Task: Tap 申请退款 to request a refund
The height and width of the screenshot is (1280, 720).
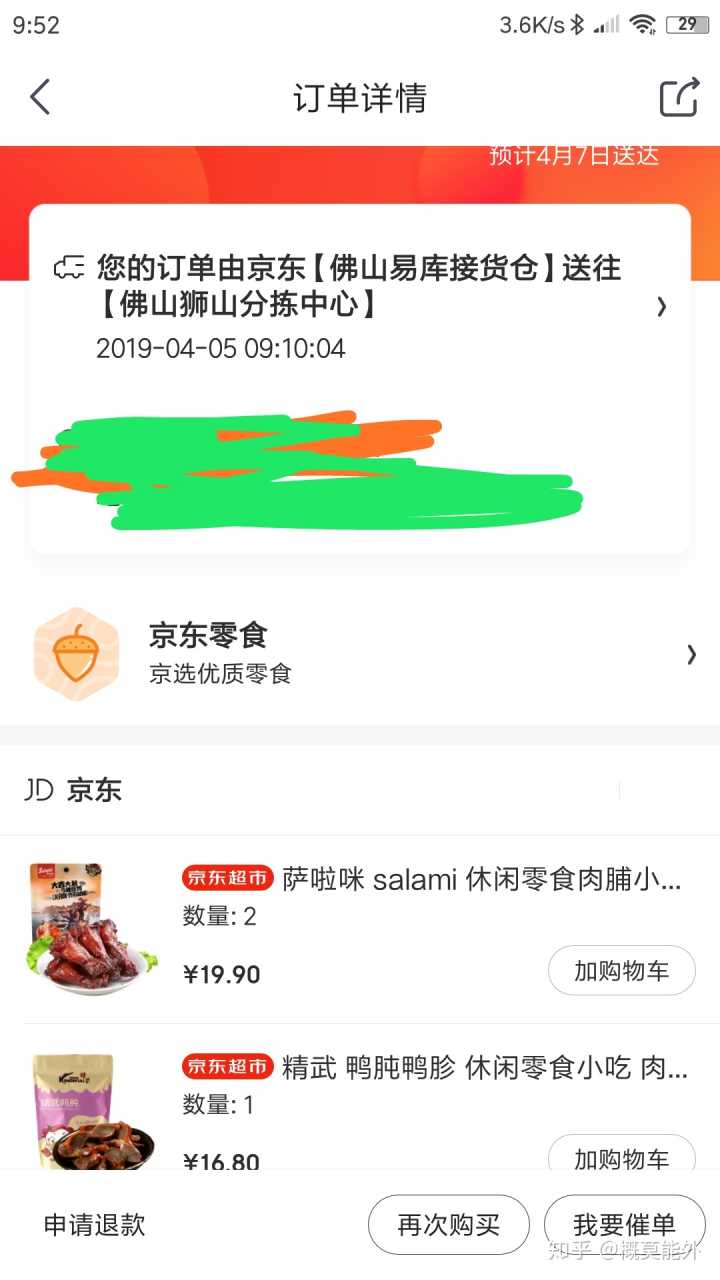Action: 95,1225
